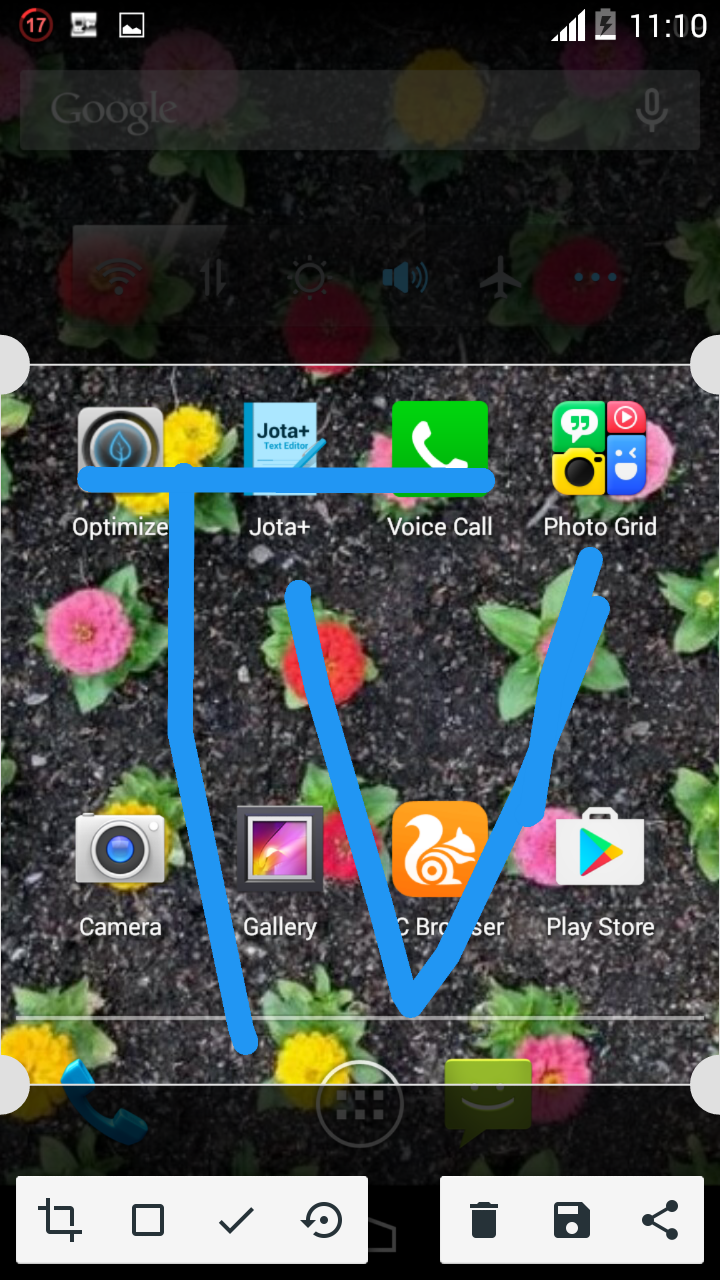Viewport: 720px width, 1280px height.
Task: Share the edited screenshot
Action: (659, 1220)
